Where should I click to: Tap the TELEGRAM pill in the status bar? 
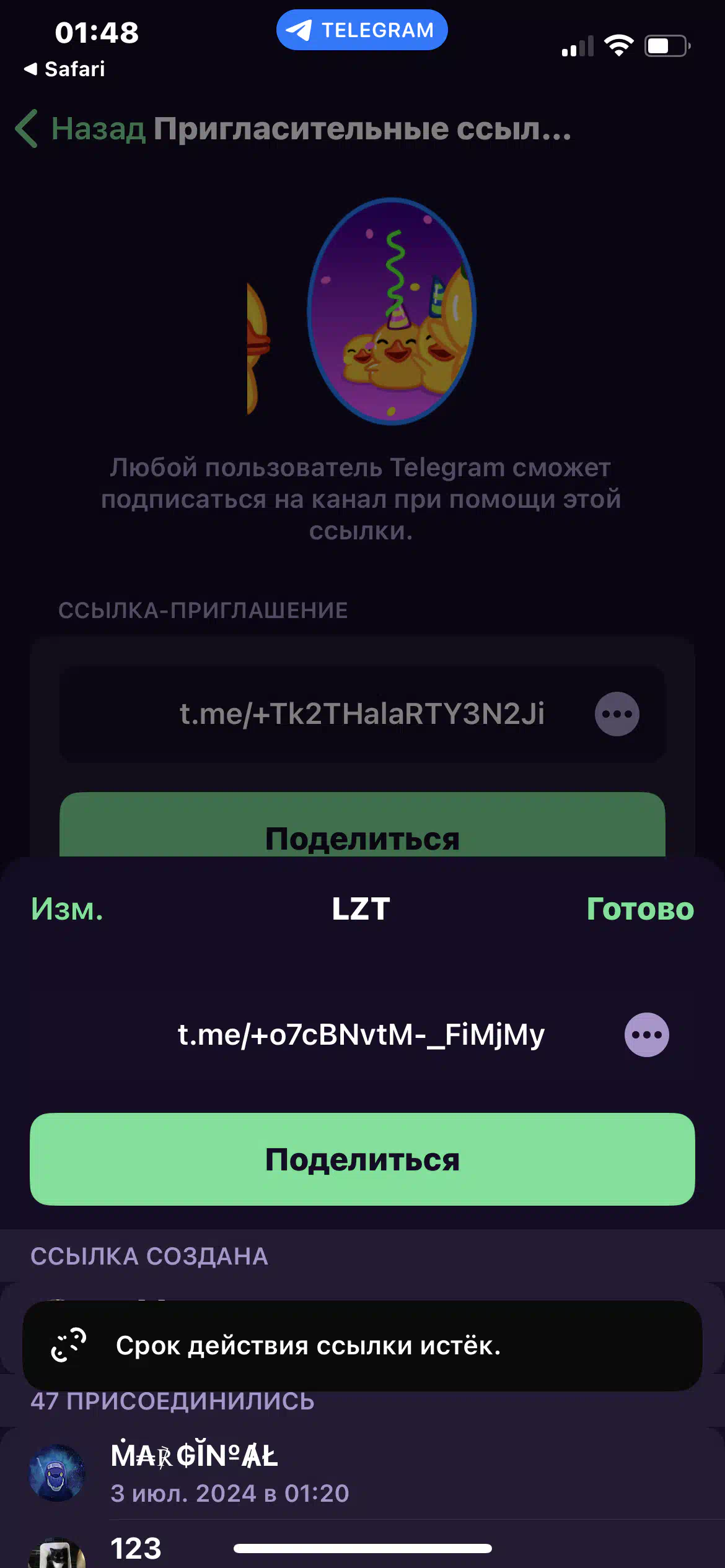tap(362, 30)
